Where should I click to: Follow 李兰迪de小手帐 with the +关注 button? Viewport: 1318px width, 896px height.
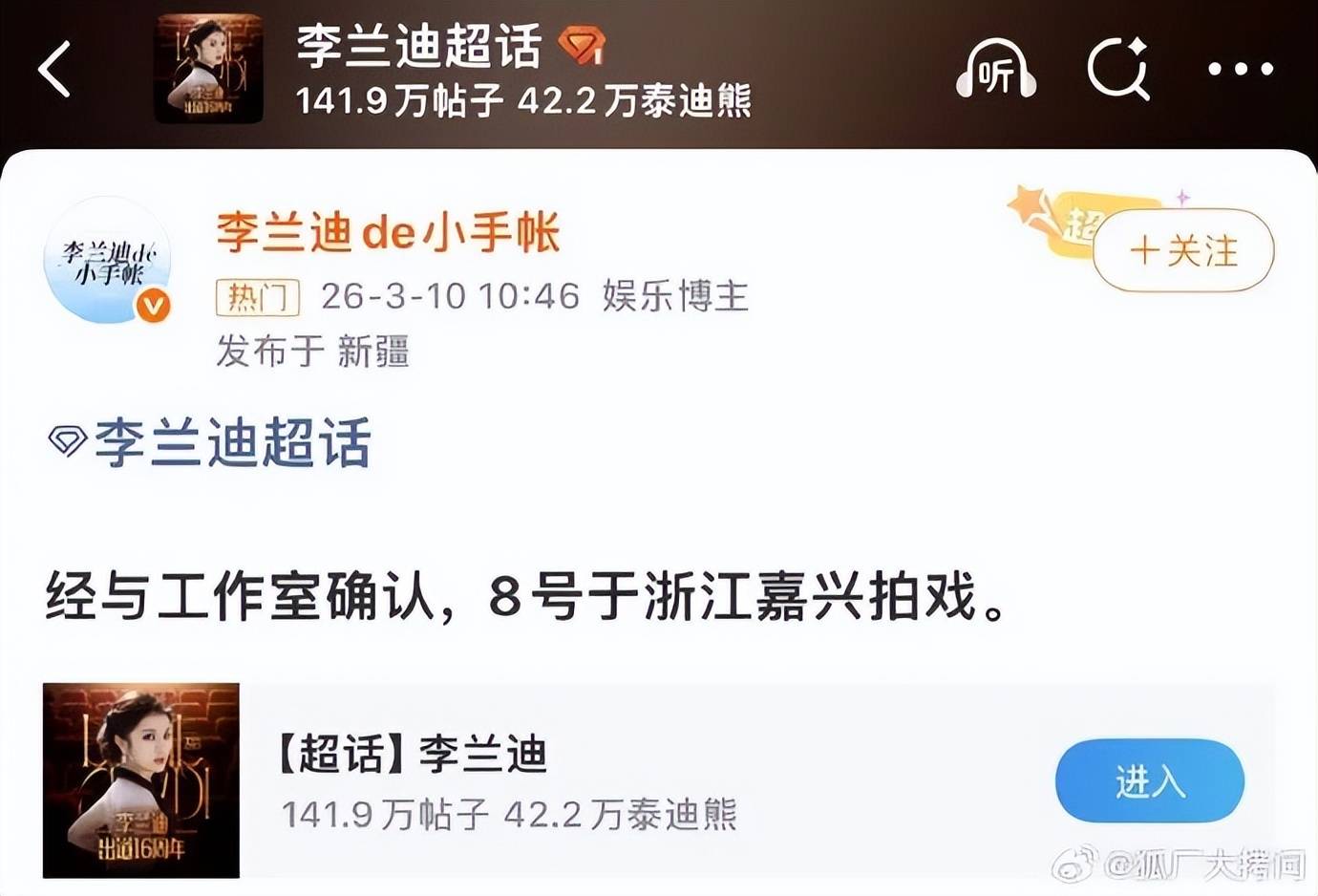click(1182, 251)
